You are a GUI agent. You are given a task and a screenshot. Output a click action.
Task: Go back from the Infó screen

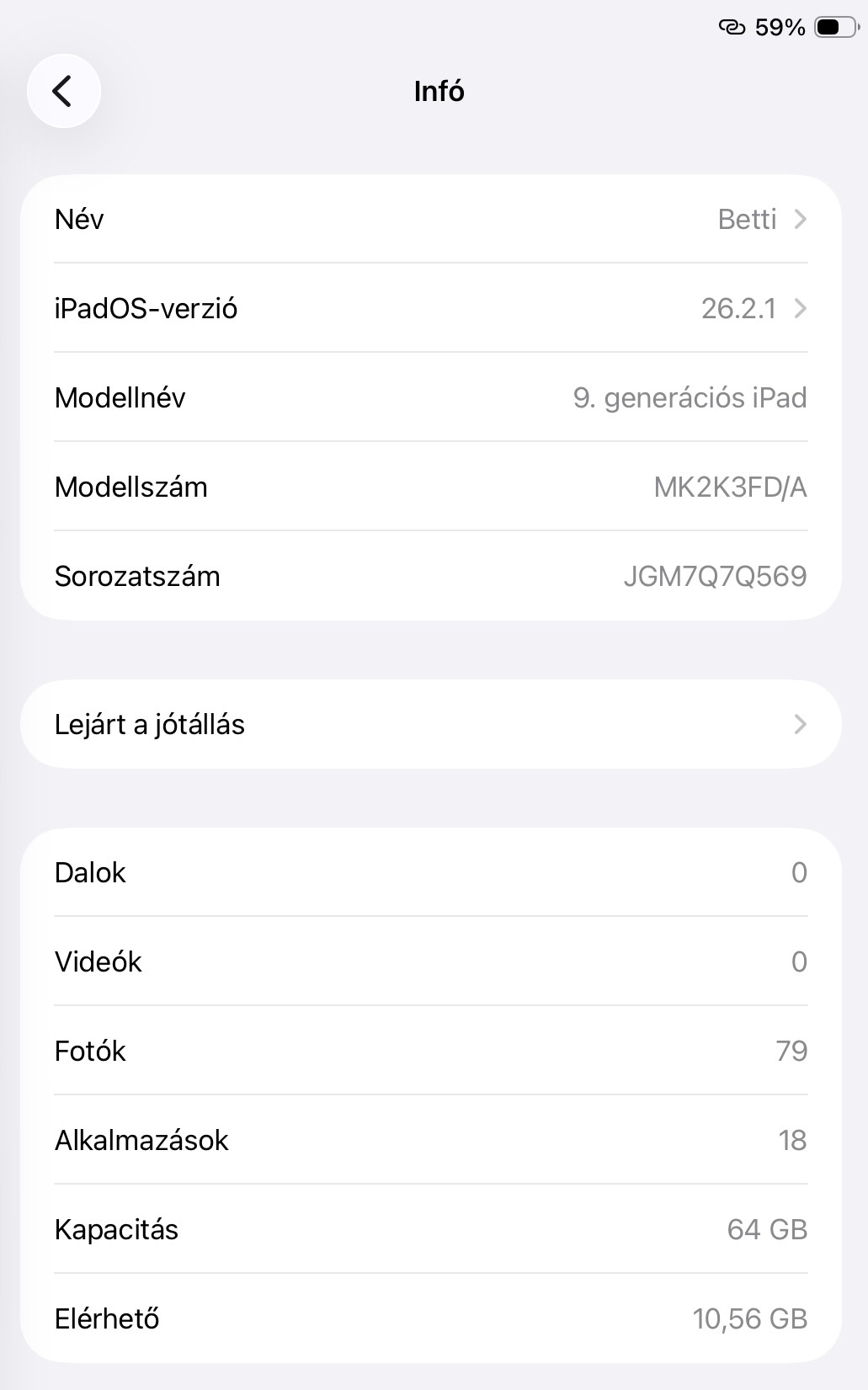[63, 91]
